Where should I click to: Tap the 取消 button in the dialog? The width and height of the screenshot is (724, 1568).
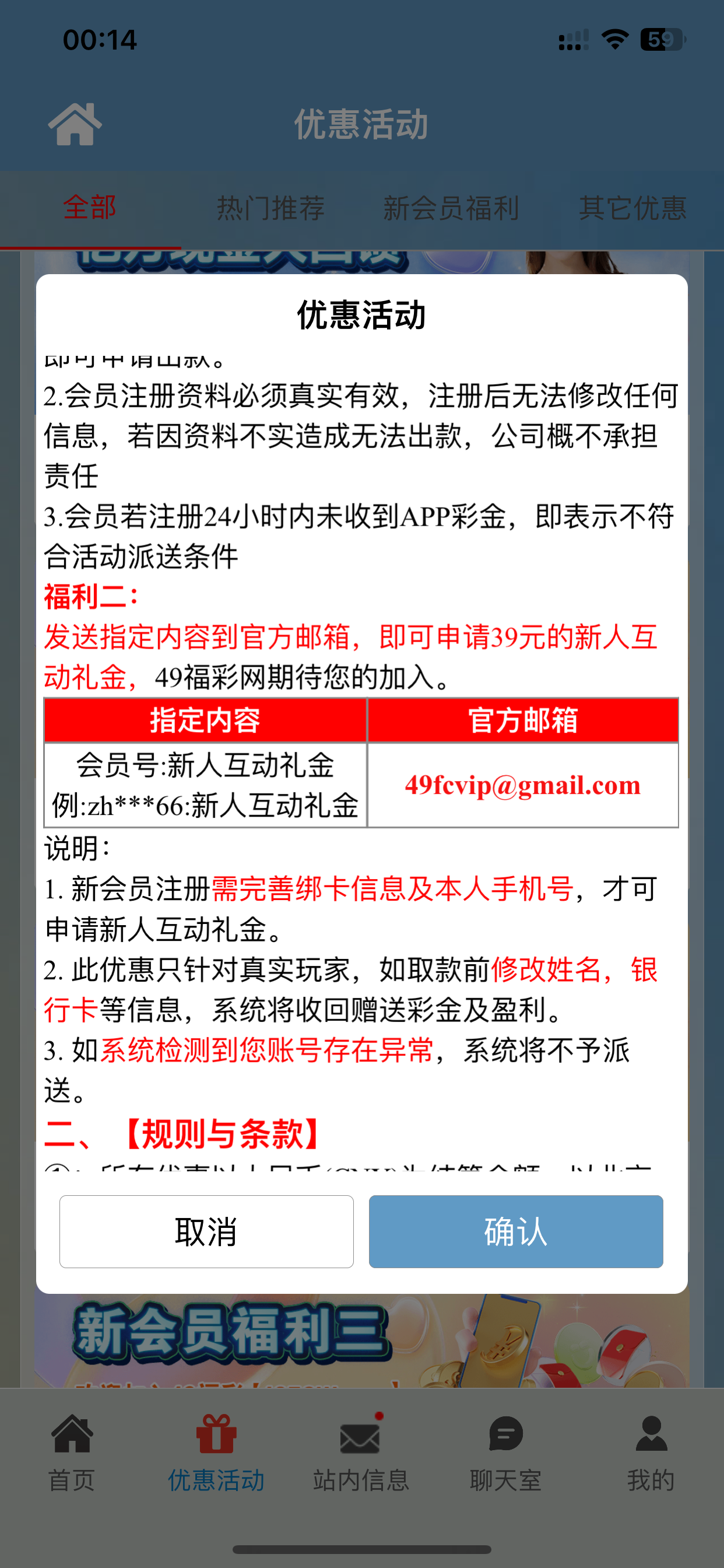pyautogui.click(x=206, y=1231)
